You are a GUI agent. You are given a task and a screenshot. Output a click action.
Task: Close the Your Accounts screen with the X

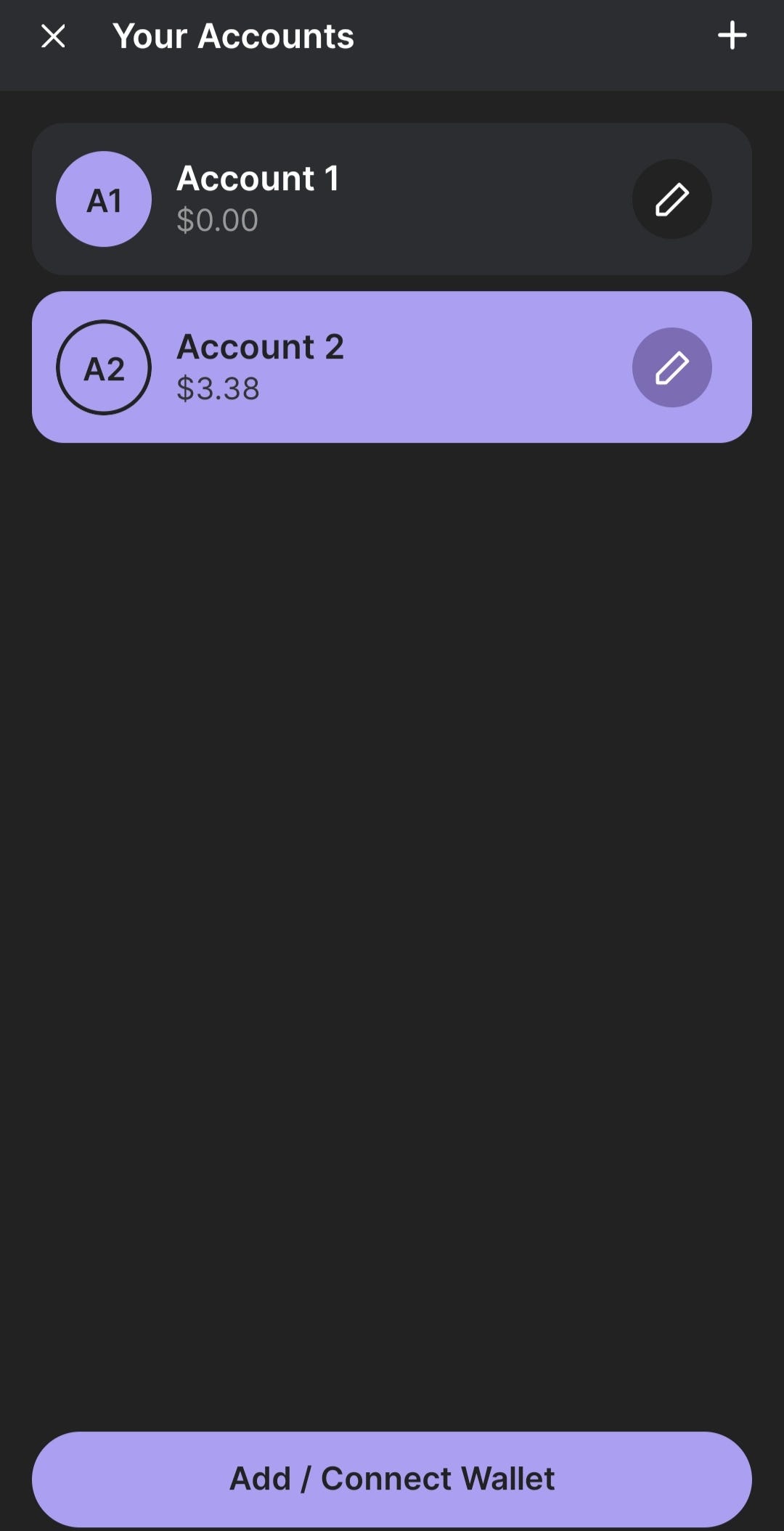point(53,35)
